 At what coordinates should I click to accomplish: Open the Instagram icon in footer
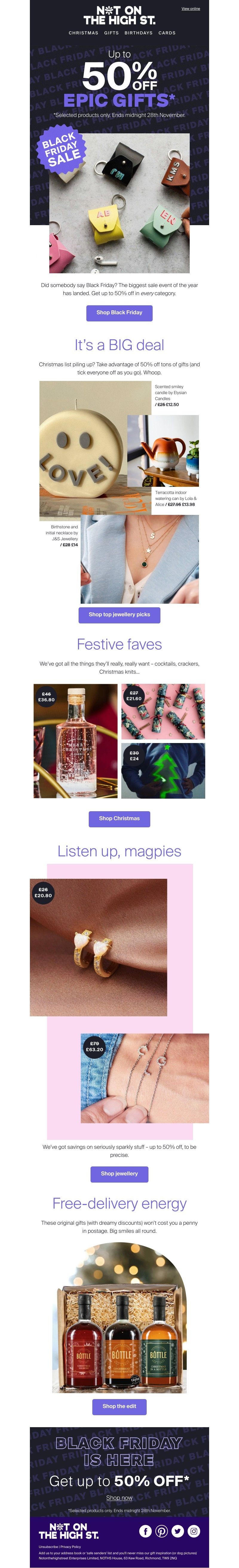coord(193,1531)
